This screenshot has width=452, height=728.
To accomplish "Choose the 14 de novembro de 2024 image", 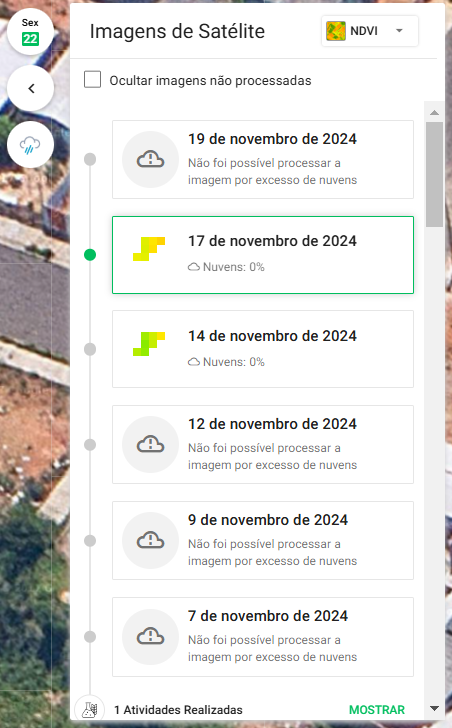I will click(263, 349).
